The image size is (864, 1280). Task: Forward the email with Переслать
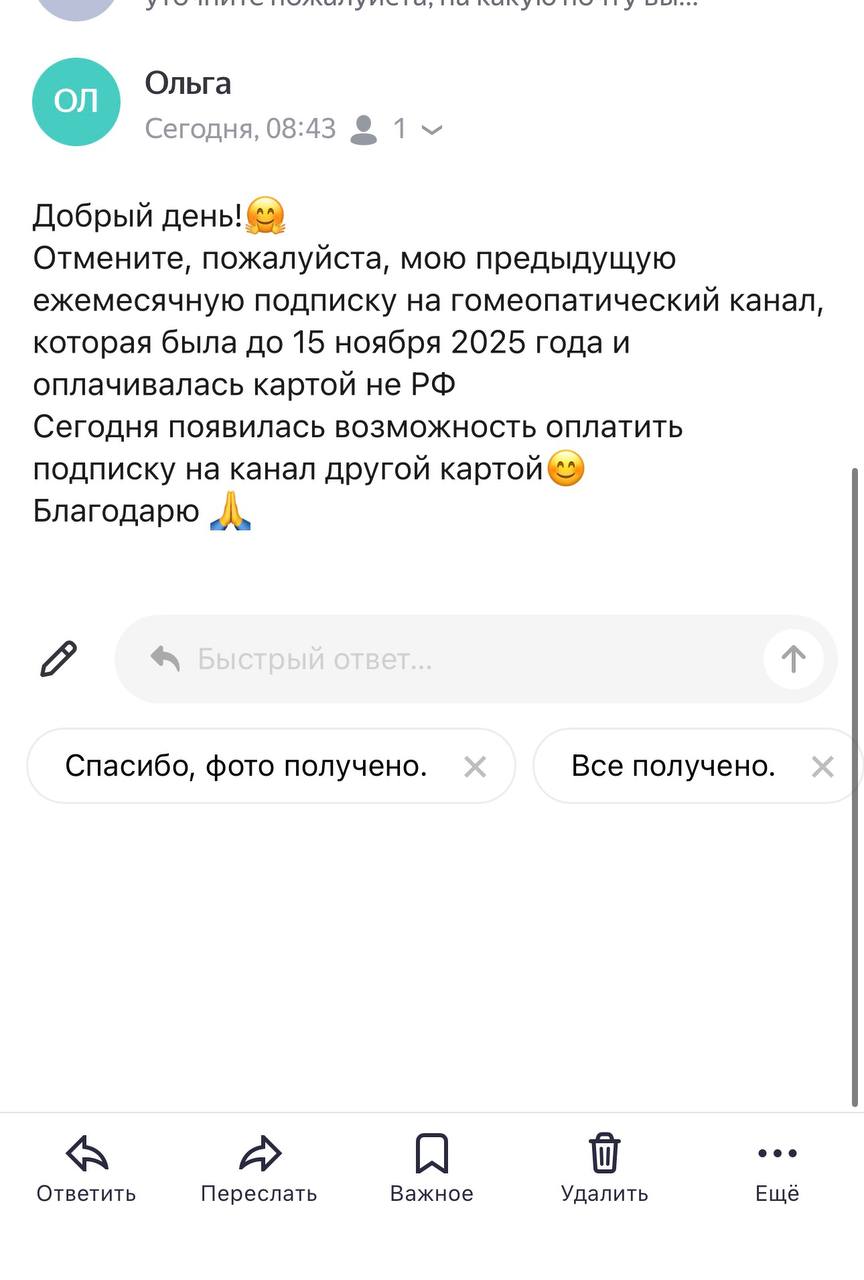click(259, 1168)
